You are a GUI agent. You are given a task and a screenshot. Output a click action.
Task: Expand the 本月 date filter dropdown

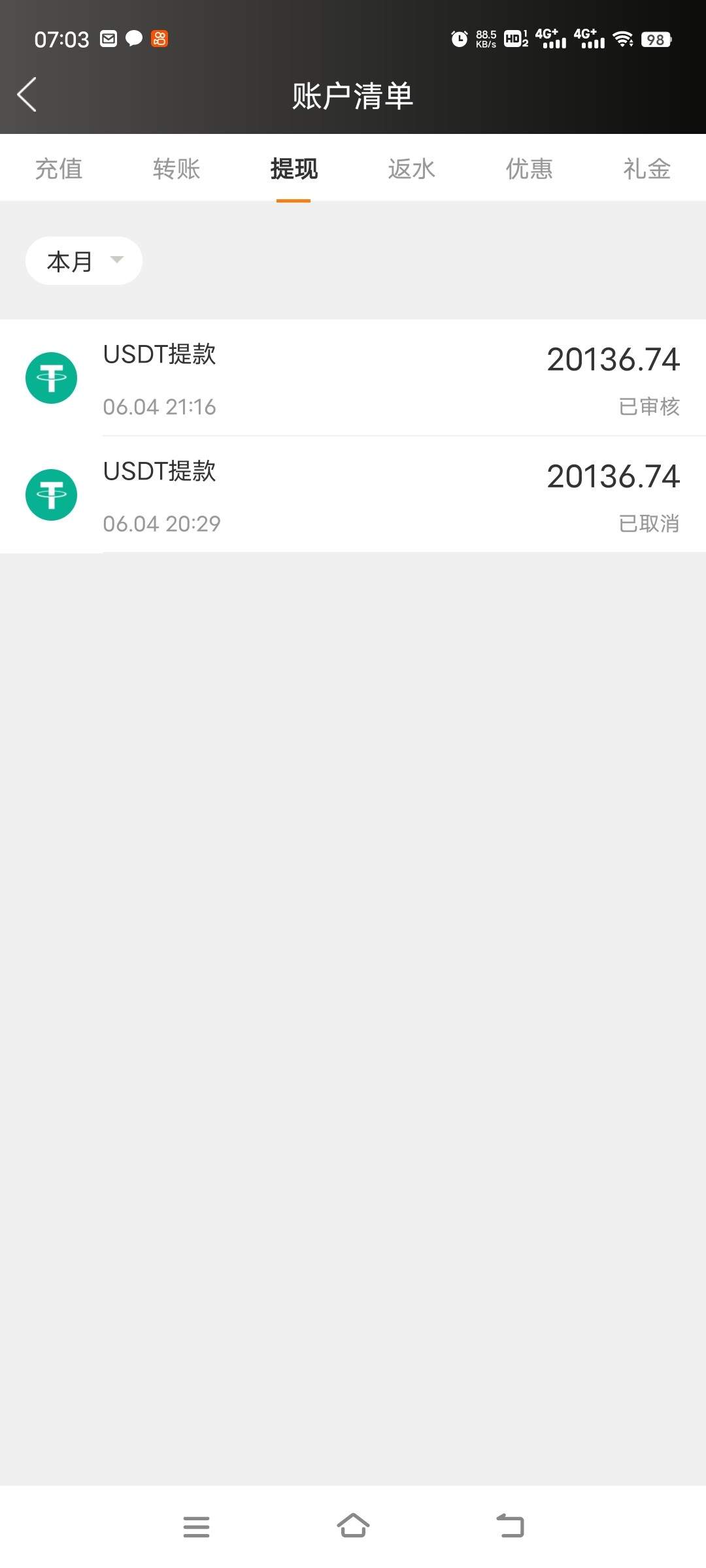click(x=84, y=261)
